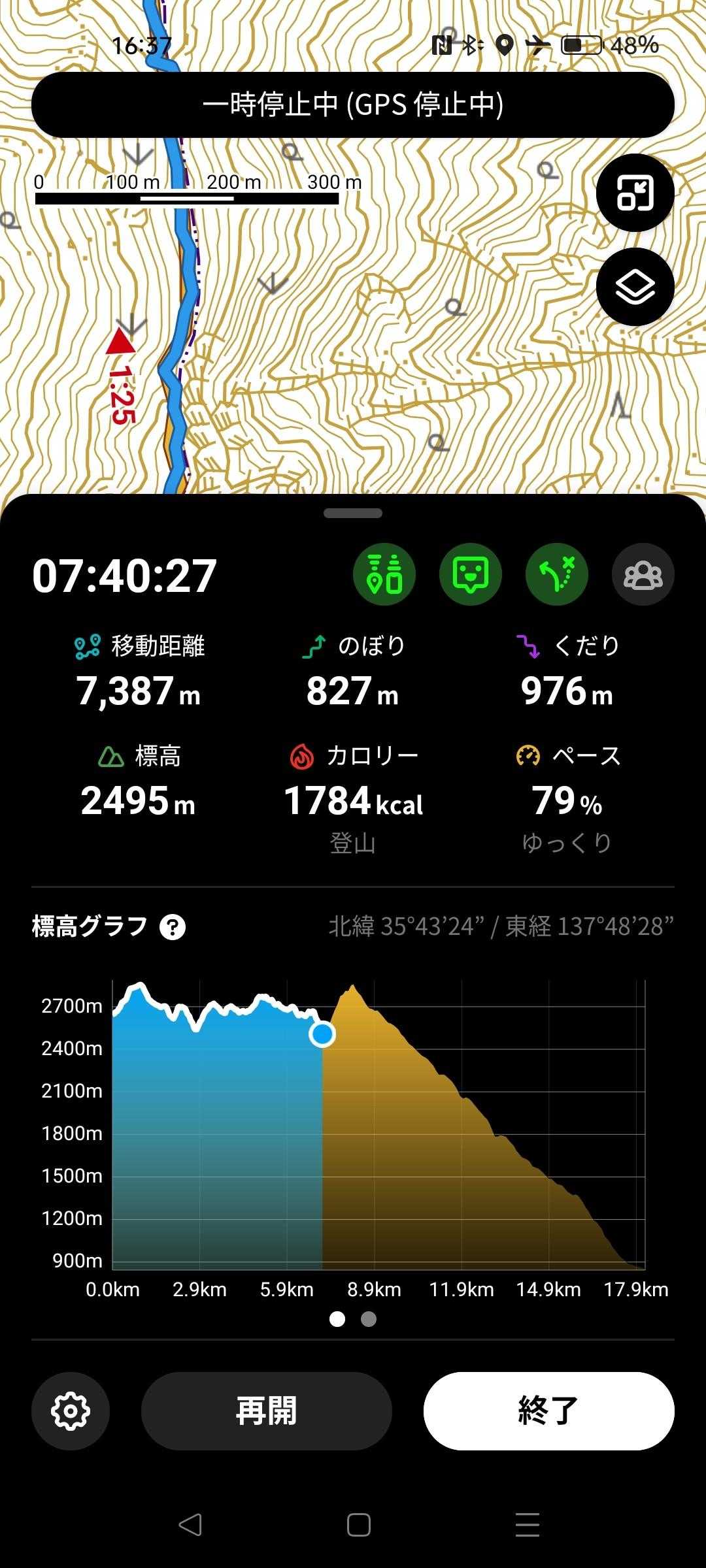Tap the green smiley message icon
The width and height of the screenshot is (706, 1568).
(471, 574)
